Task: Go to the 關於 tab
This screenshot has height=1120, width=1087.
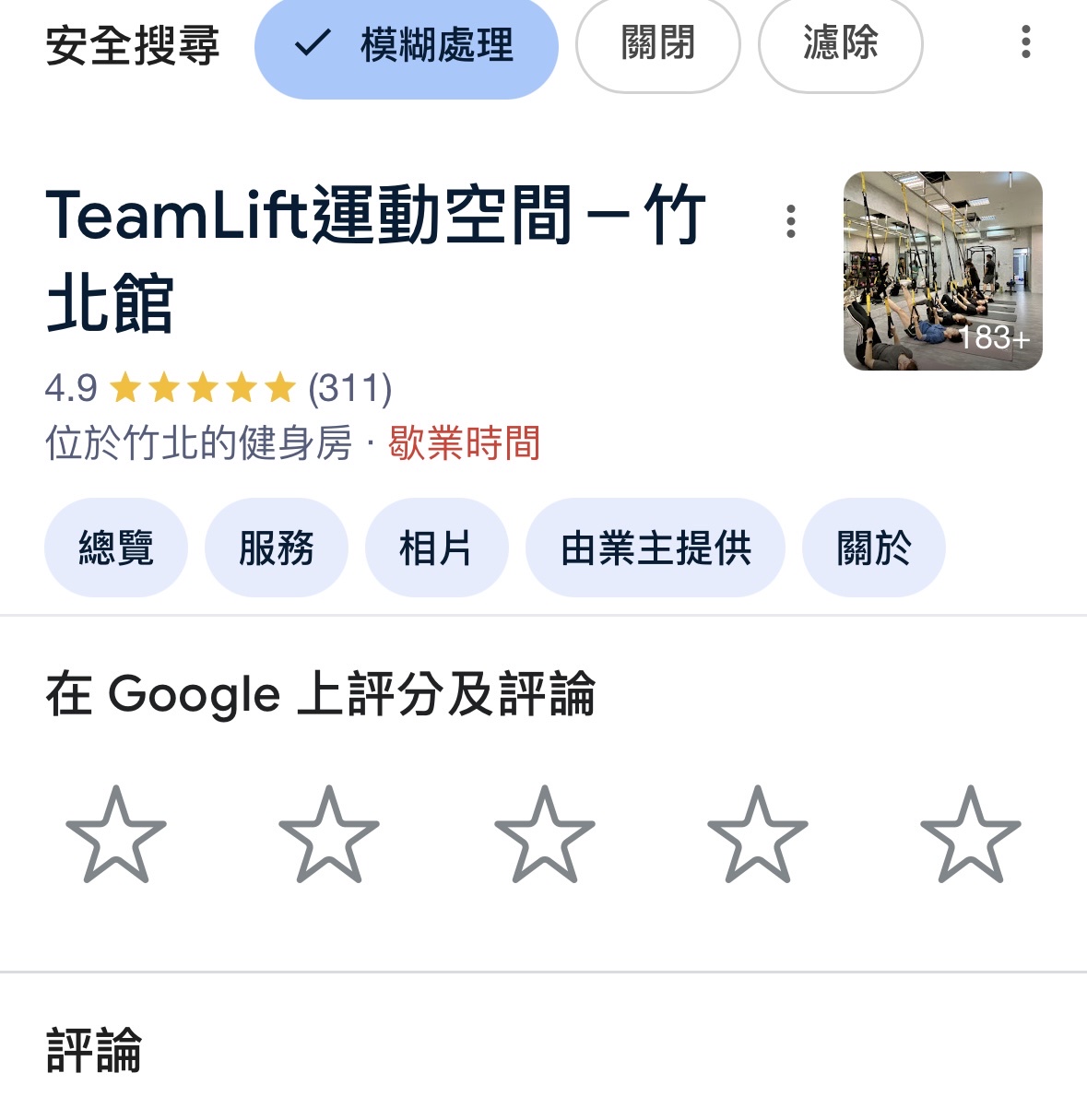Action: coord(873,548)
